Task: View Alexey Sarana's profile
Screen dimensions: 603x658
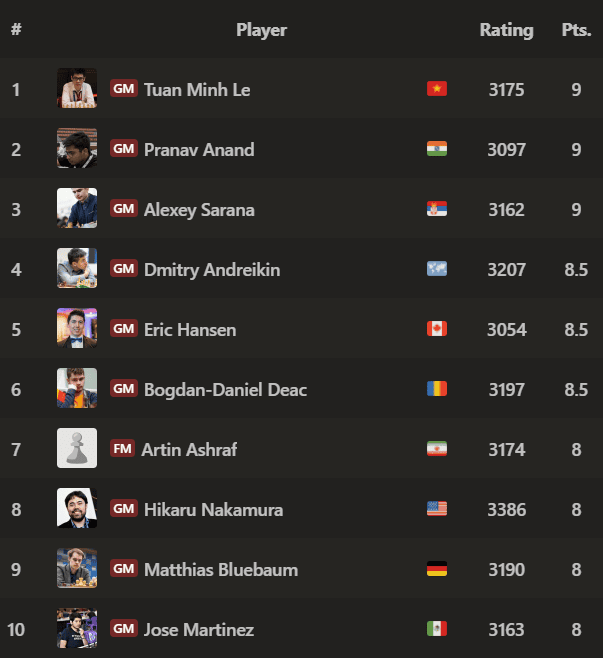Action: (199, 210)
